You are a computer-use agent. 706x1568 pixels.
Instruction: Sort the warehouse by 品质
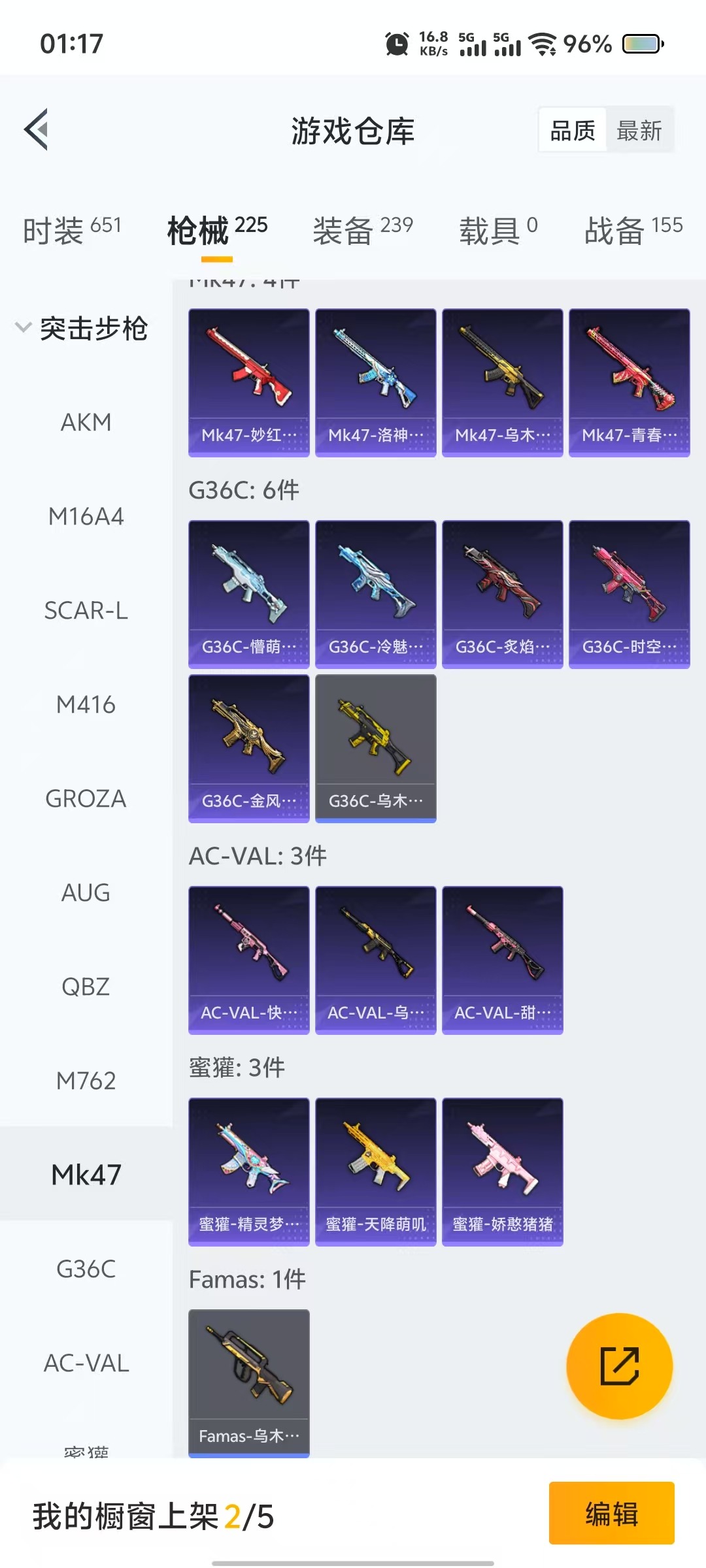point(573,131)
